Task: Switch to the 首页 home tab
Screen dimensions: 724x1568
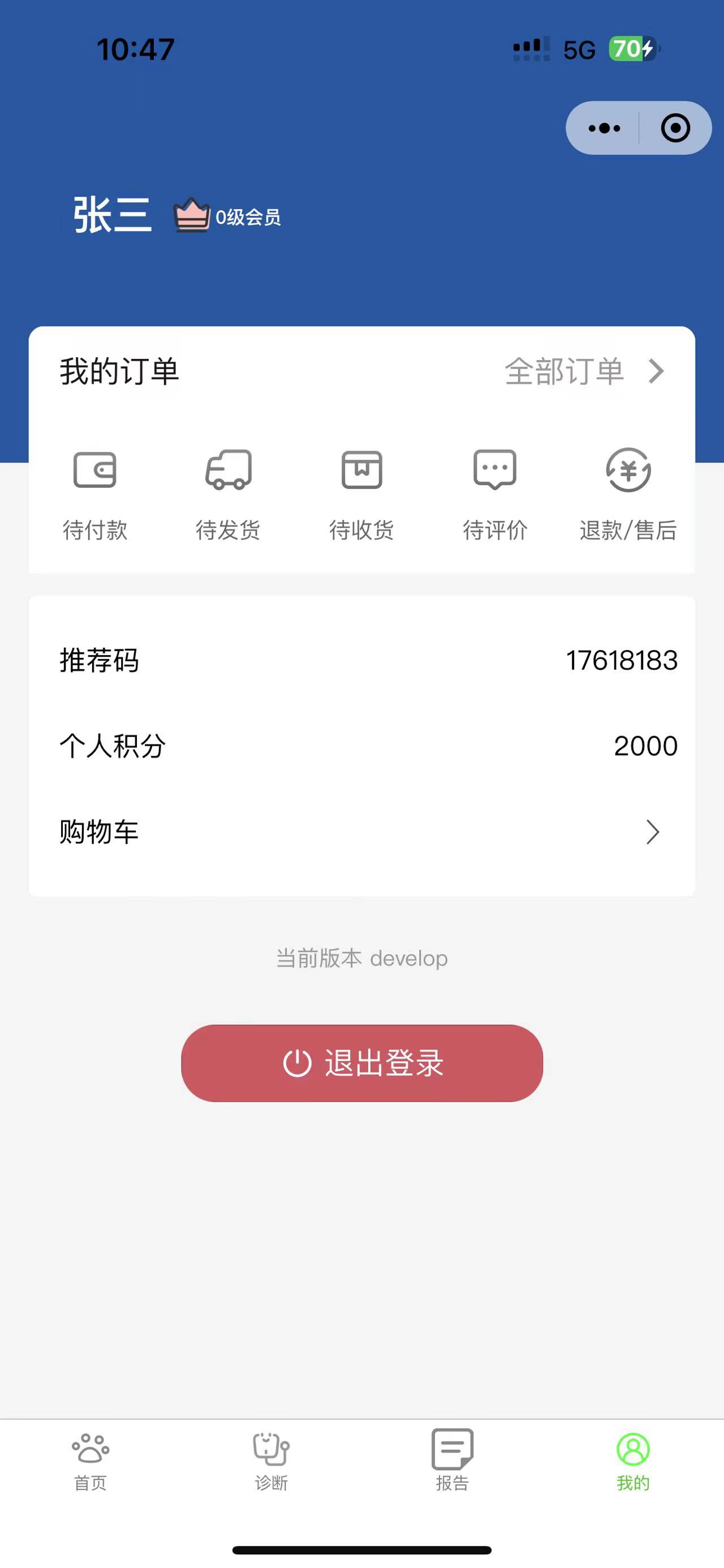Action: [90, 1459]
